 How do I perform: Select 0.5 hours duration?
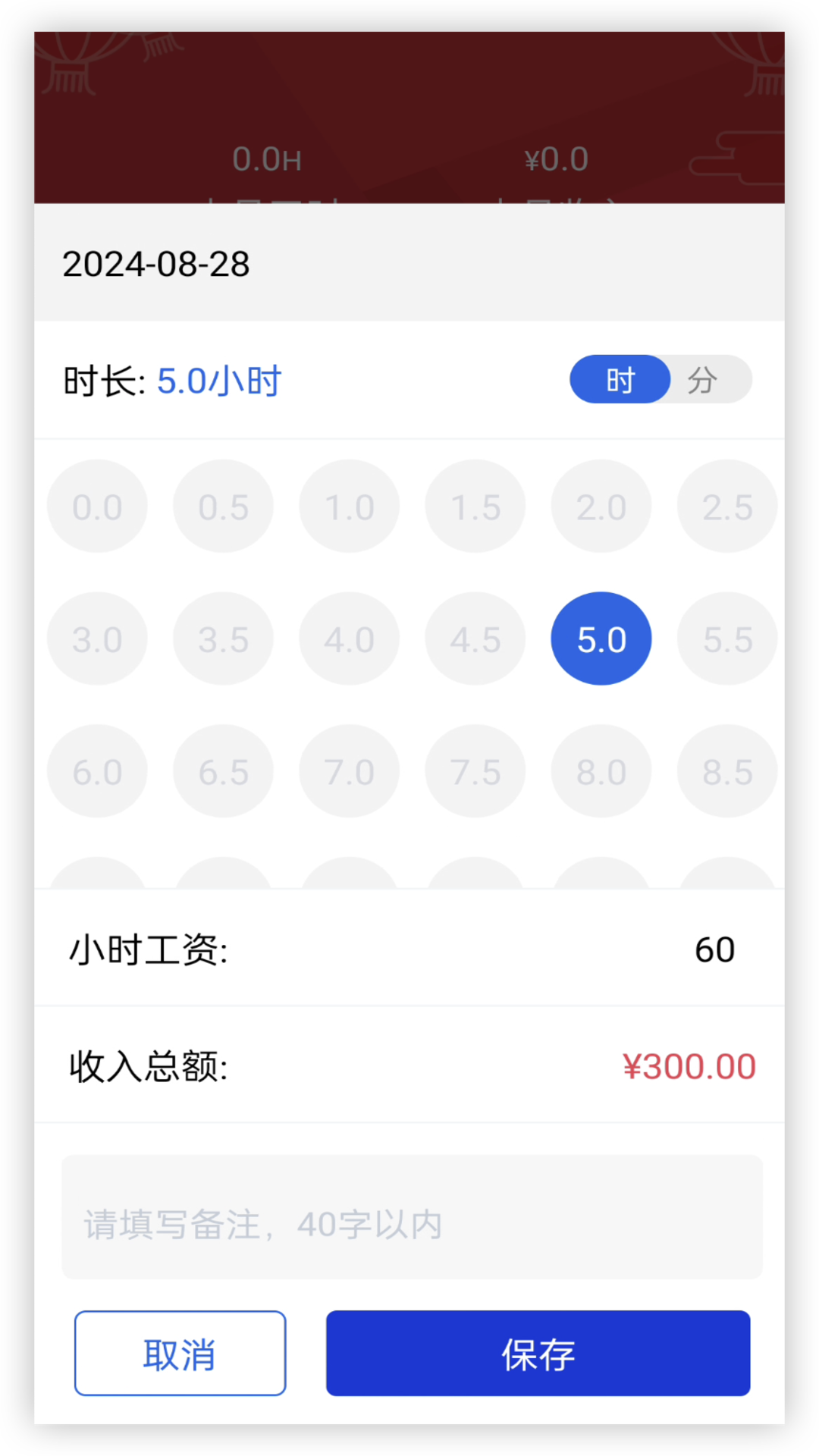pos(223,506)
